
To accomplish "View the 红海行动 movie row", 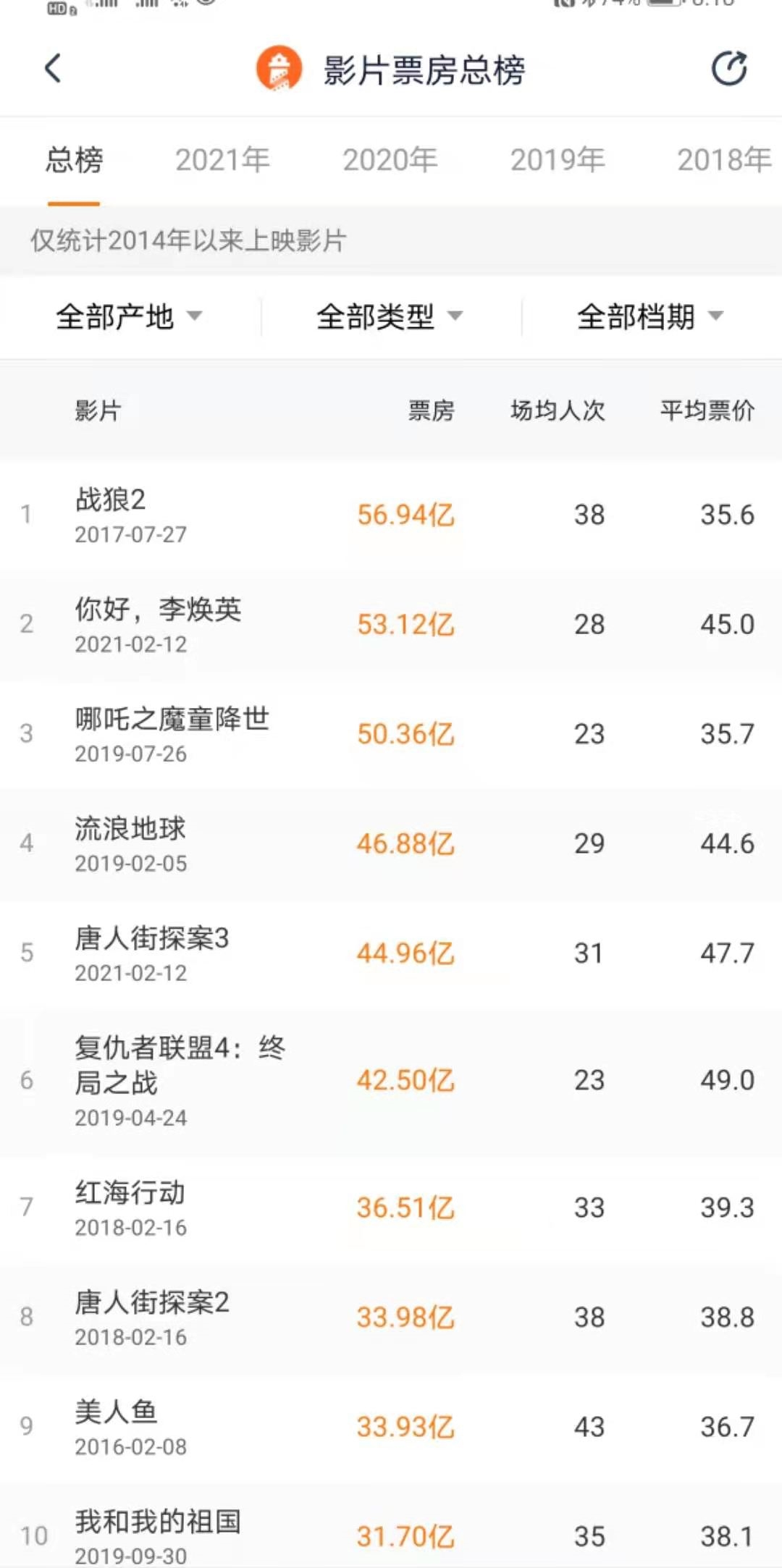I will [x=391, y=1209].
